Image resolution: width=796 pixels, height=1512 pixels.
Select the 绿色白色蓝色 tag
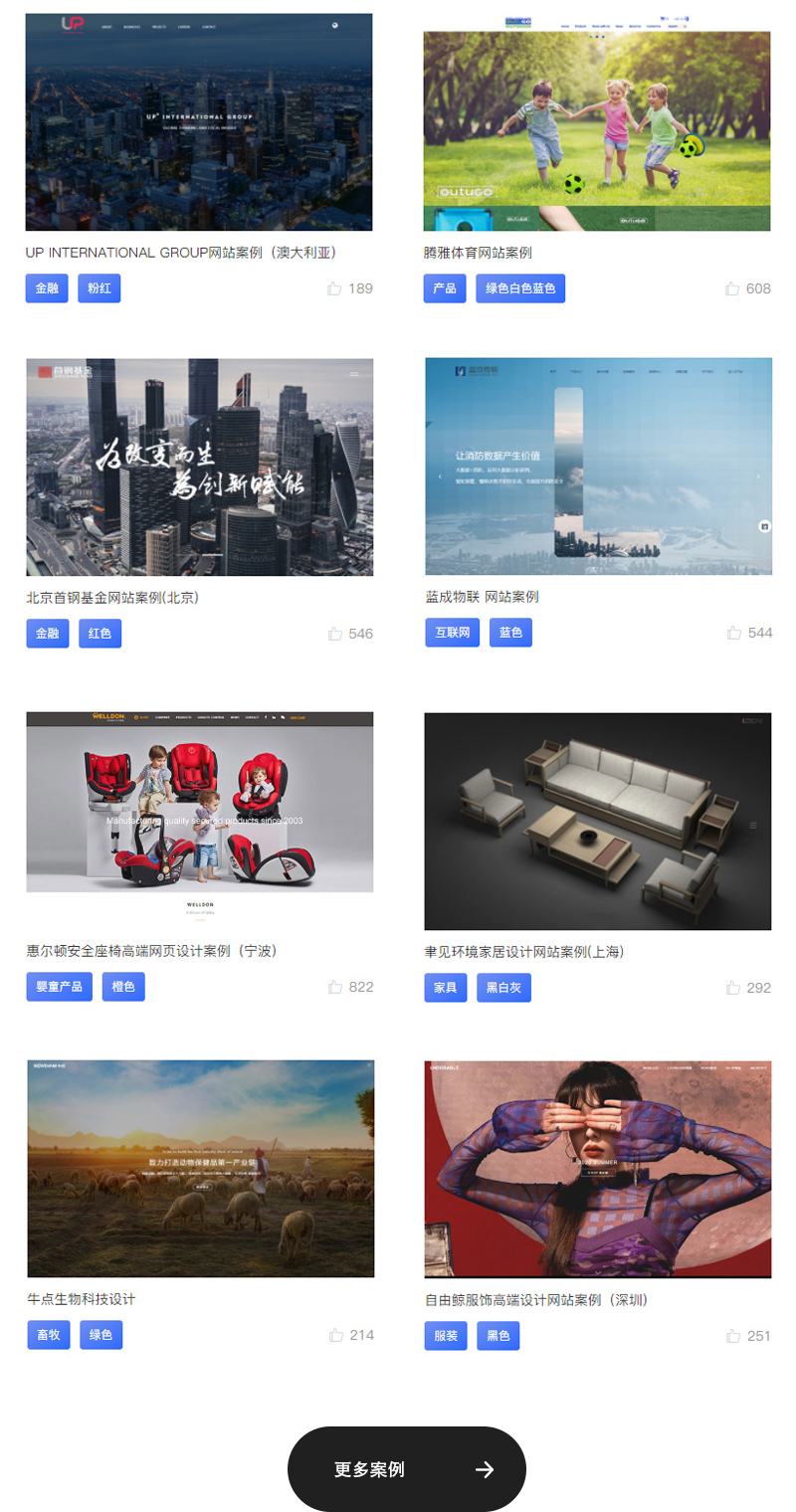point(520,288)
